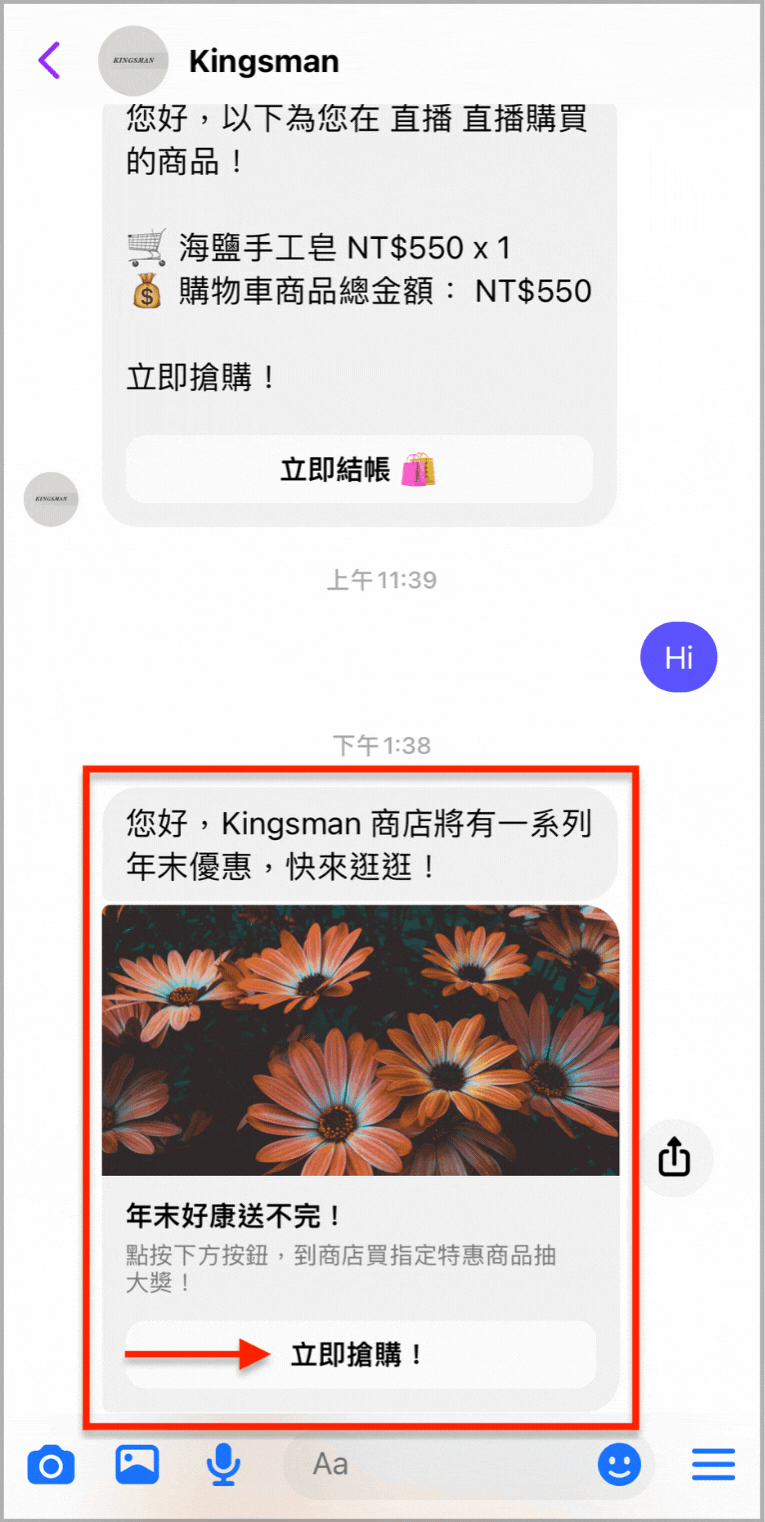Open the camera to take a photo

(51, 1466)
